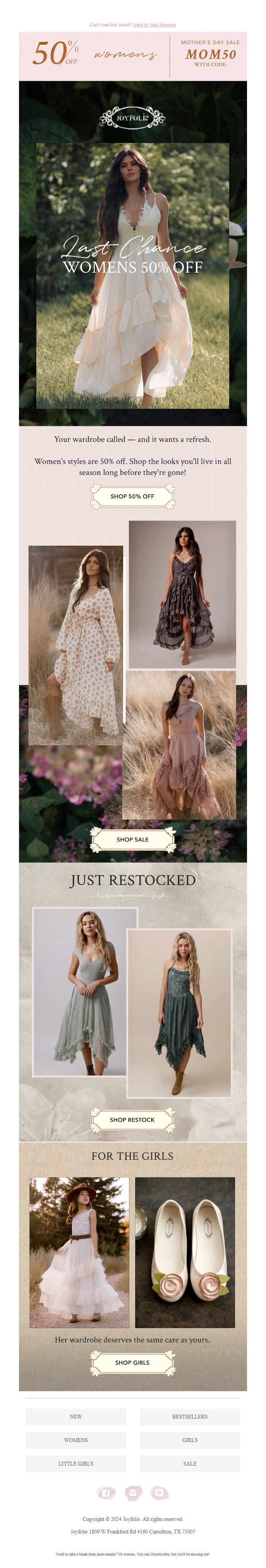Open Joyfolie's Pinterest page

point(159,1492)
